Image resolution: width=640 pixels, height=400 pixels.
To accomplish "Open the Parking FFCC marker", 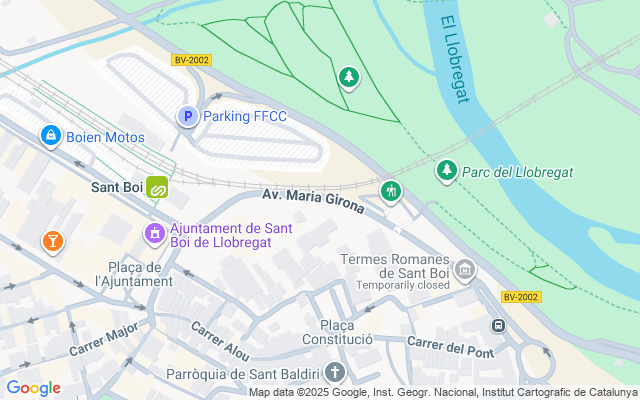I will [x=187, y=117].
